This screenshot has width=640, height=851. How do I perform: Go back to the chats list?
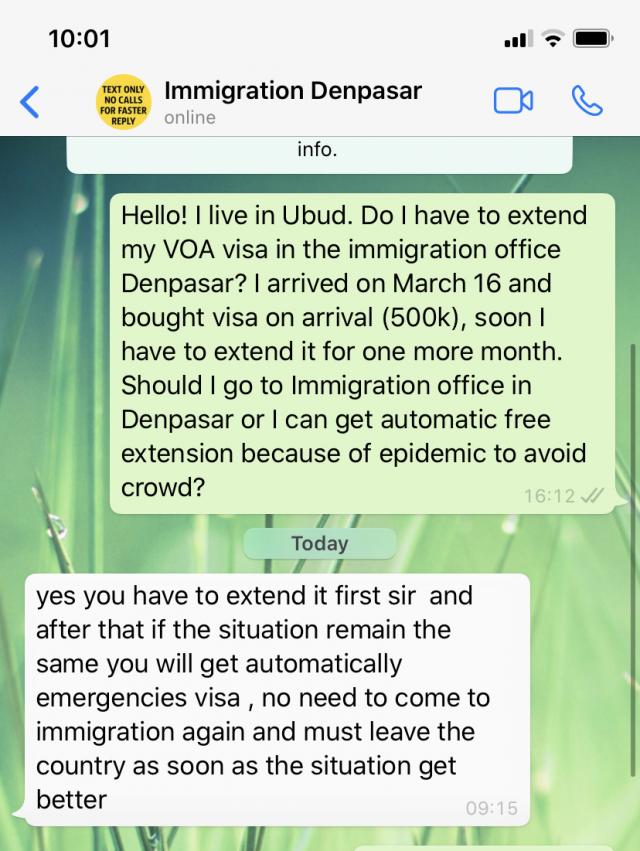(30, 102)
